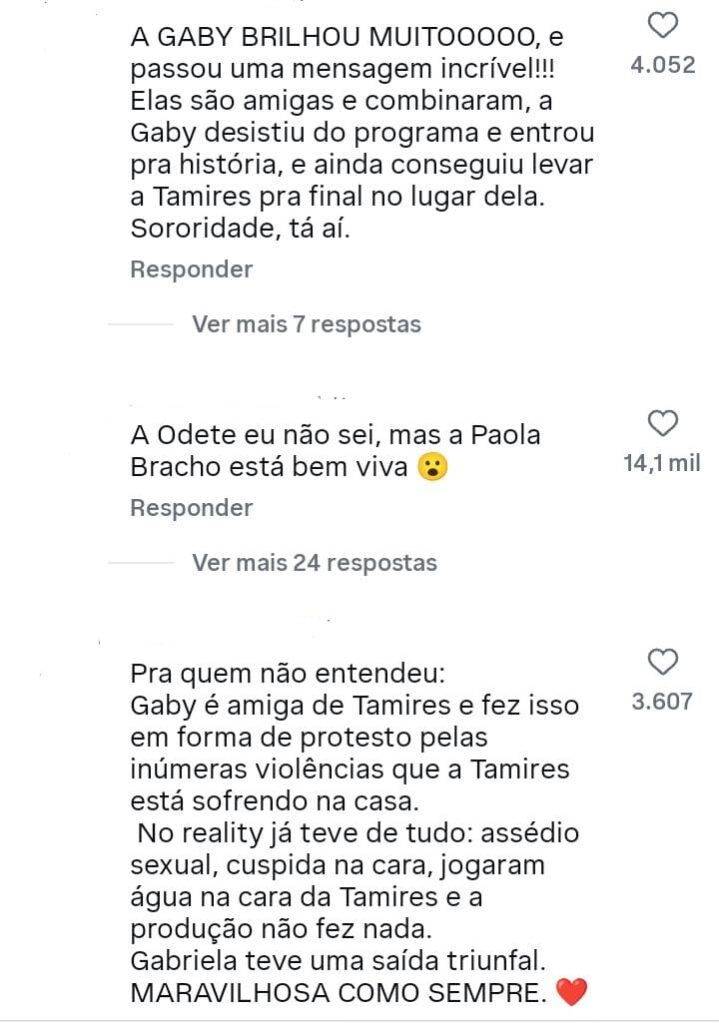Like the 'Pra quem não entendeu' comment

tap(662, 662)
